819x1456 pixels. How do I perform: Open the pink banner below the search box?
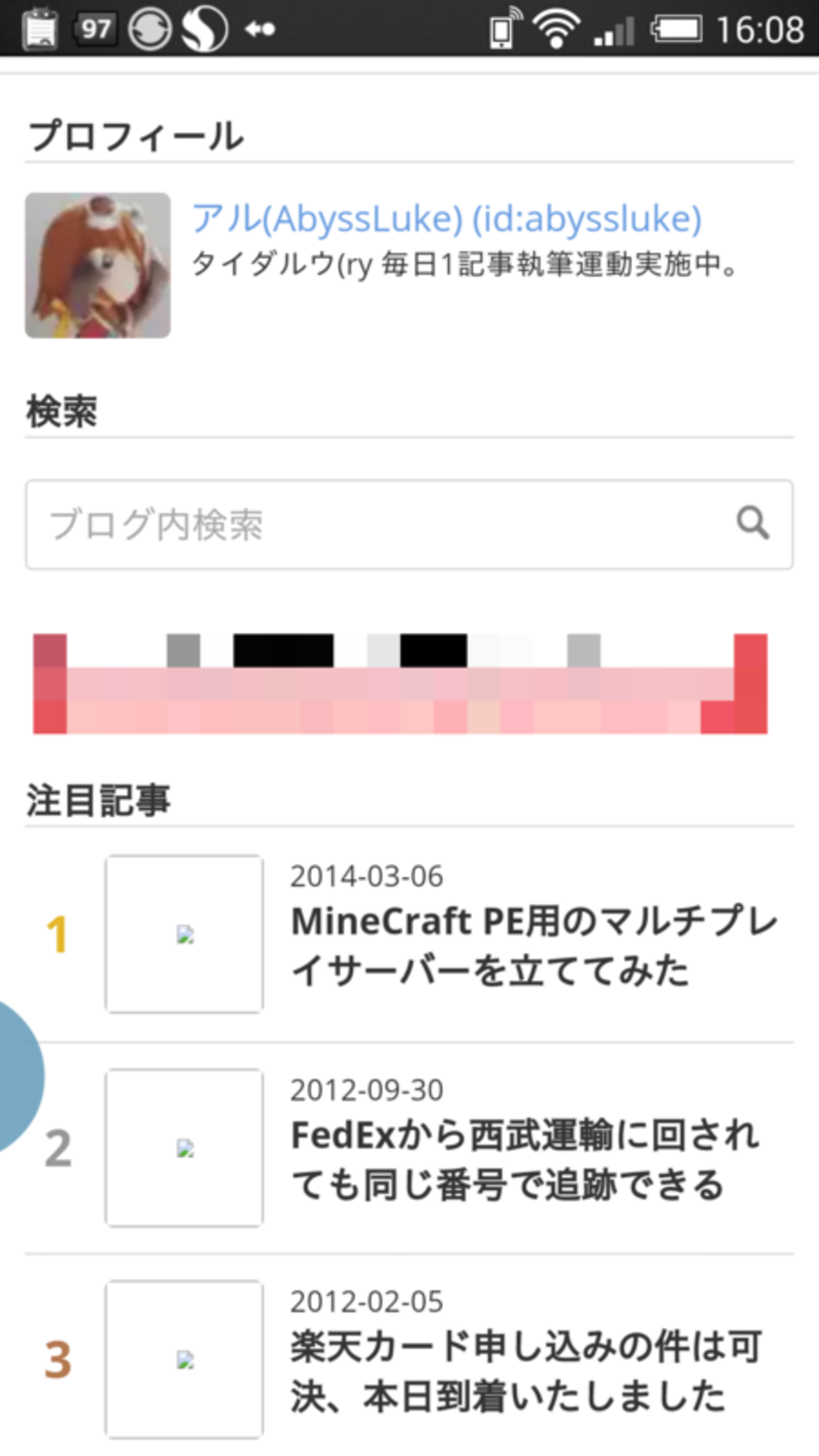(x=400, y=684)
